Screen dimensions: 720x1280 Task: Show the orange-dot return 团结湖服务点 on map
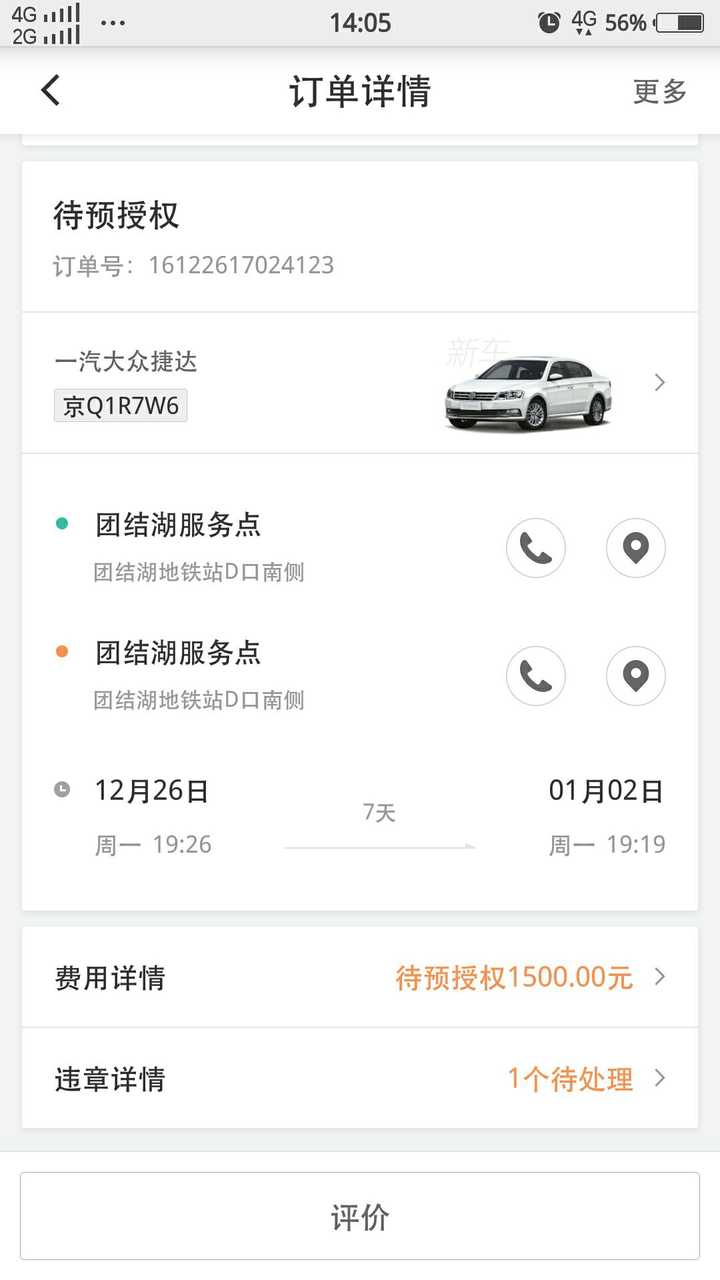[636, 676]
